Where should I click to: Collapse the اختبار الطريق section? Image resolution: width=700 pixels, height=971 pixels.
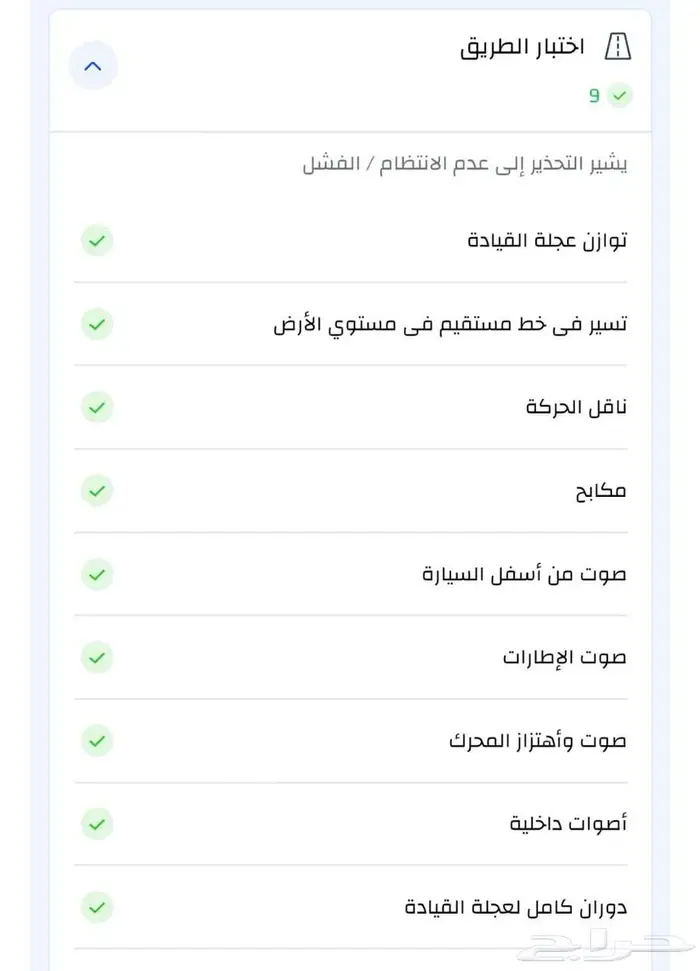tap(93, 67)
